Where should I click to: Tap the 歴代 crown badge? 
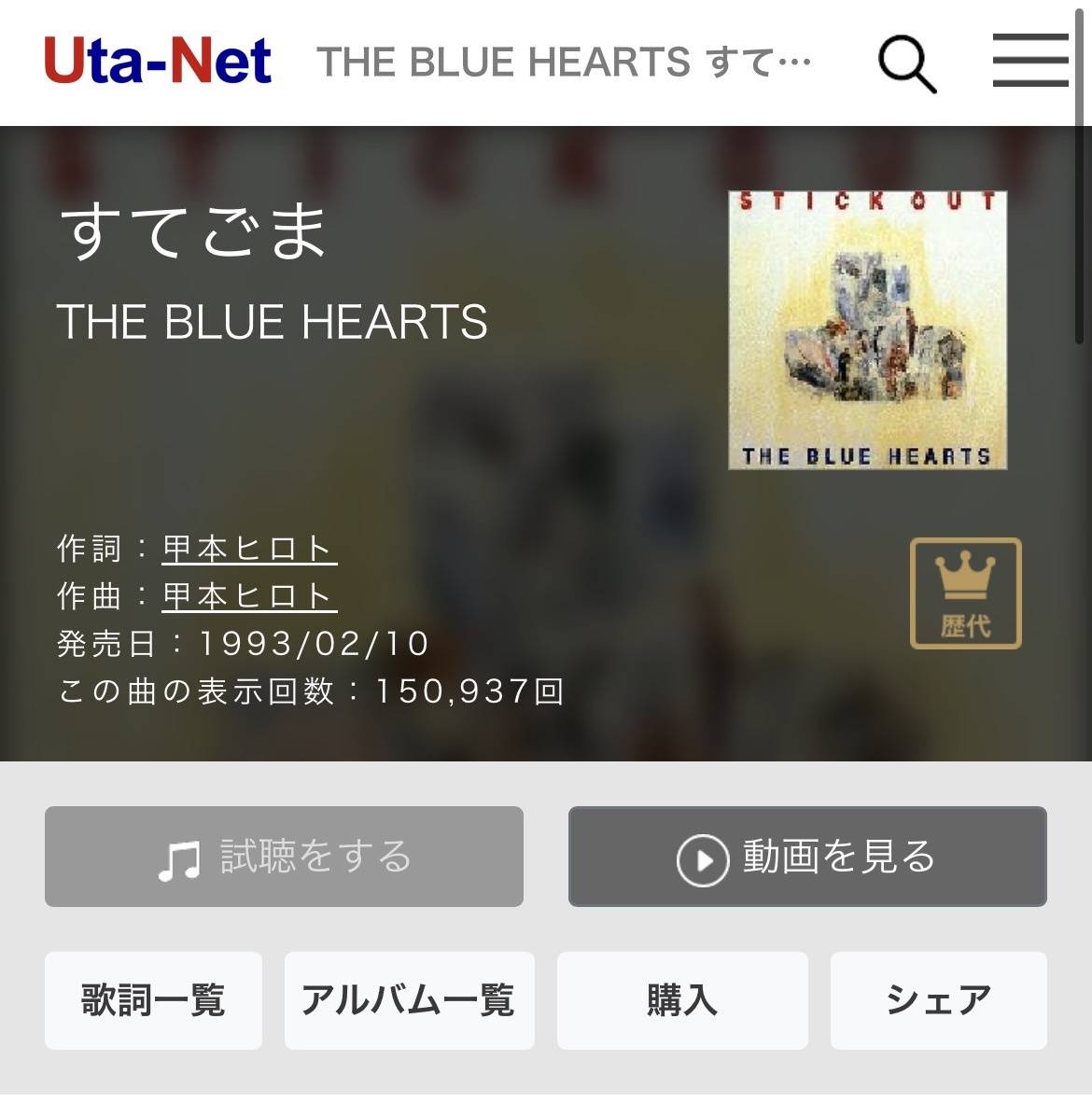[x=965, y=593]
